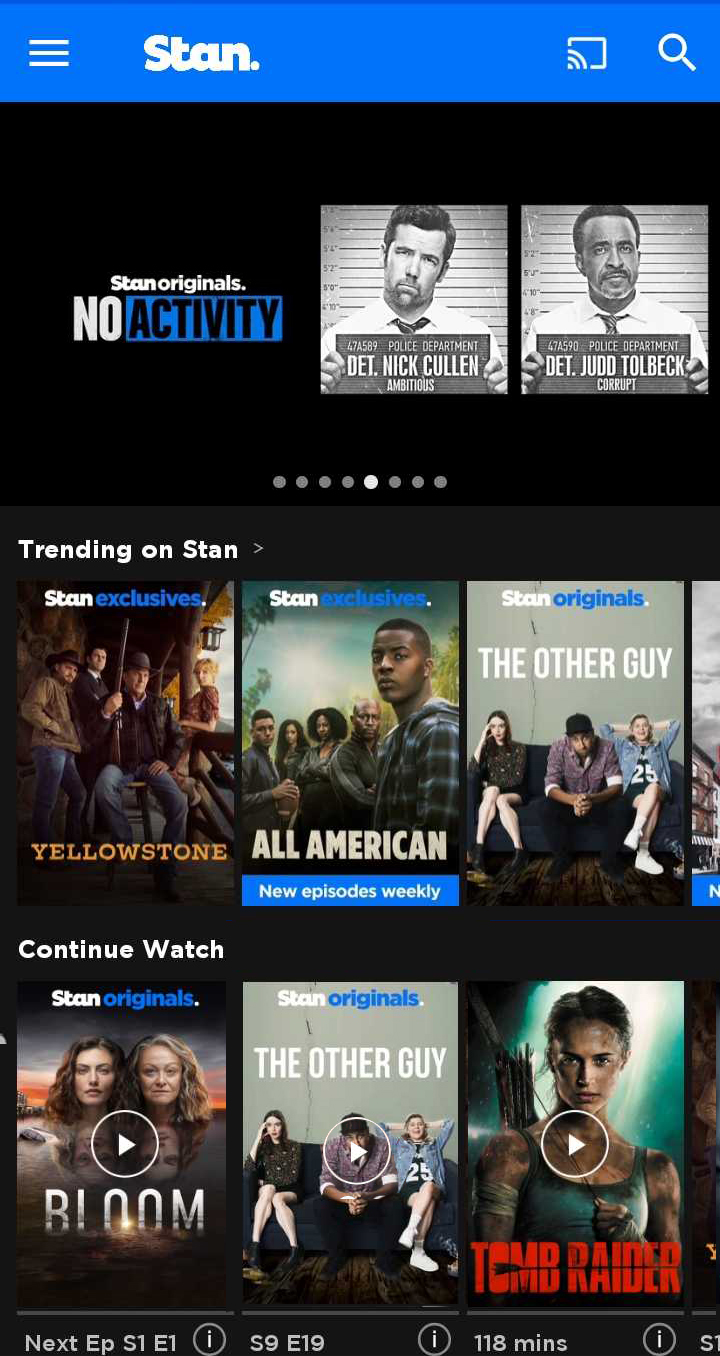Screen dimensions: 720x1356
Task: Tap the cast to device icon
Action: click(586, 53)
